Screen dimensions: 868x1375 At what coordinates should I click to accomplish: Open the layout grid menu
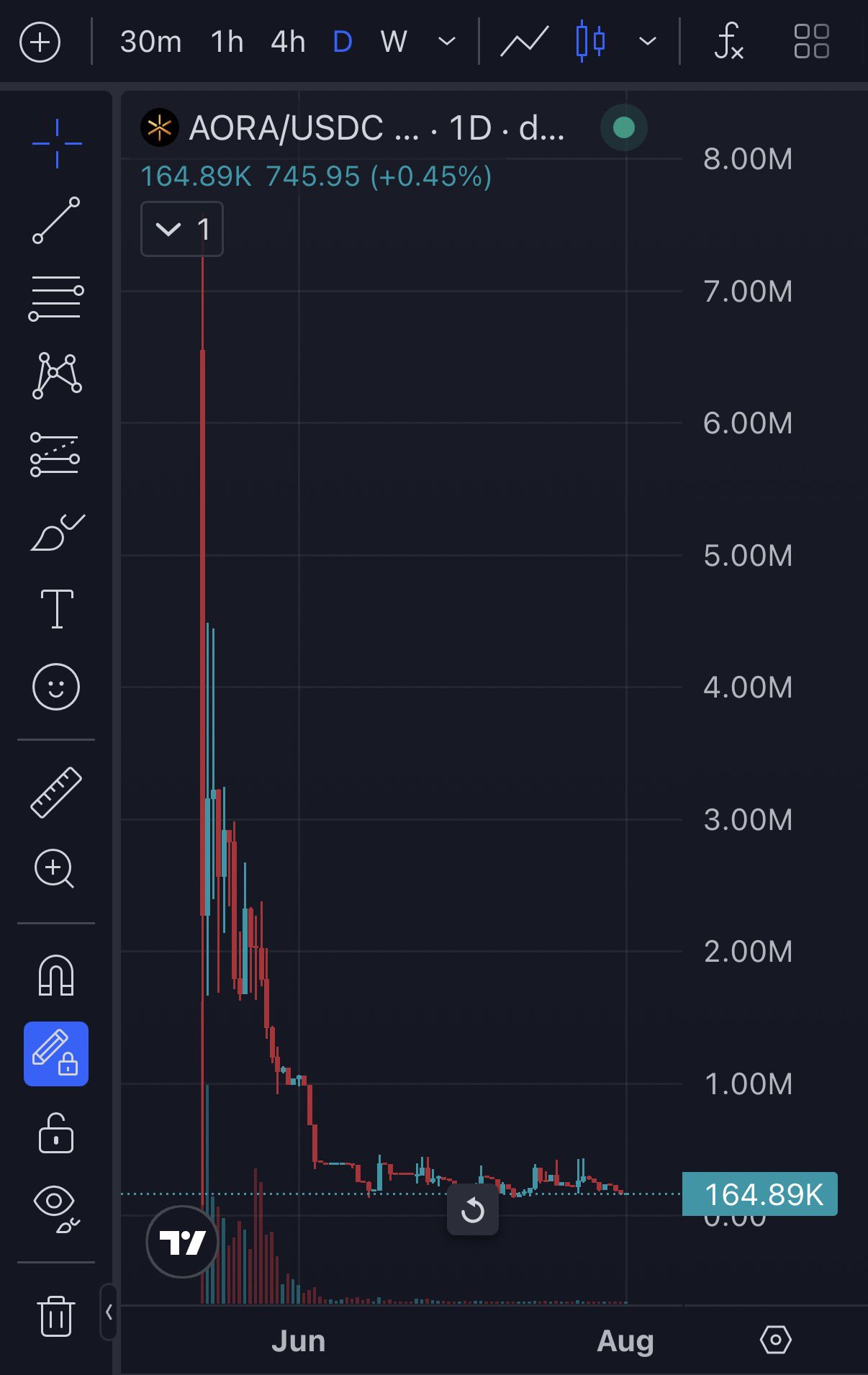[x=811, y=42]
